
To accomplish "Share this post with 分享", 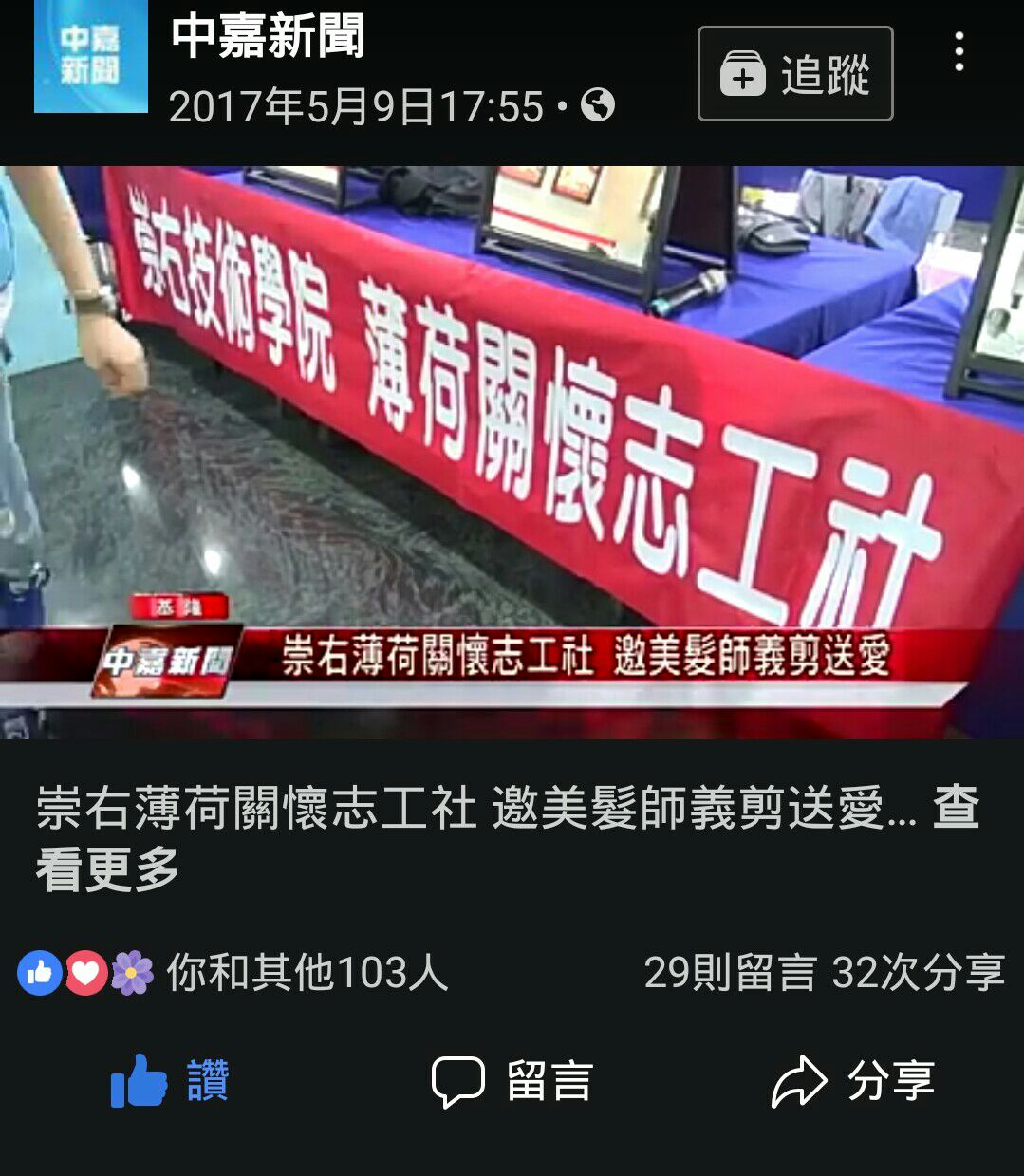I will (853, 1081).
